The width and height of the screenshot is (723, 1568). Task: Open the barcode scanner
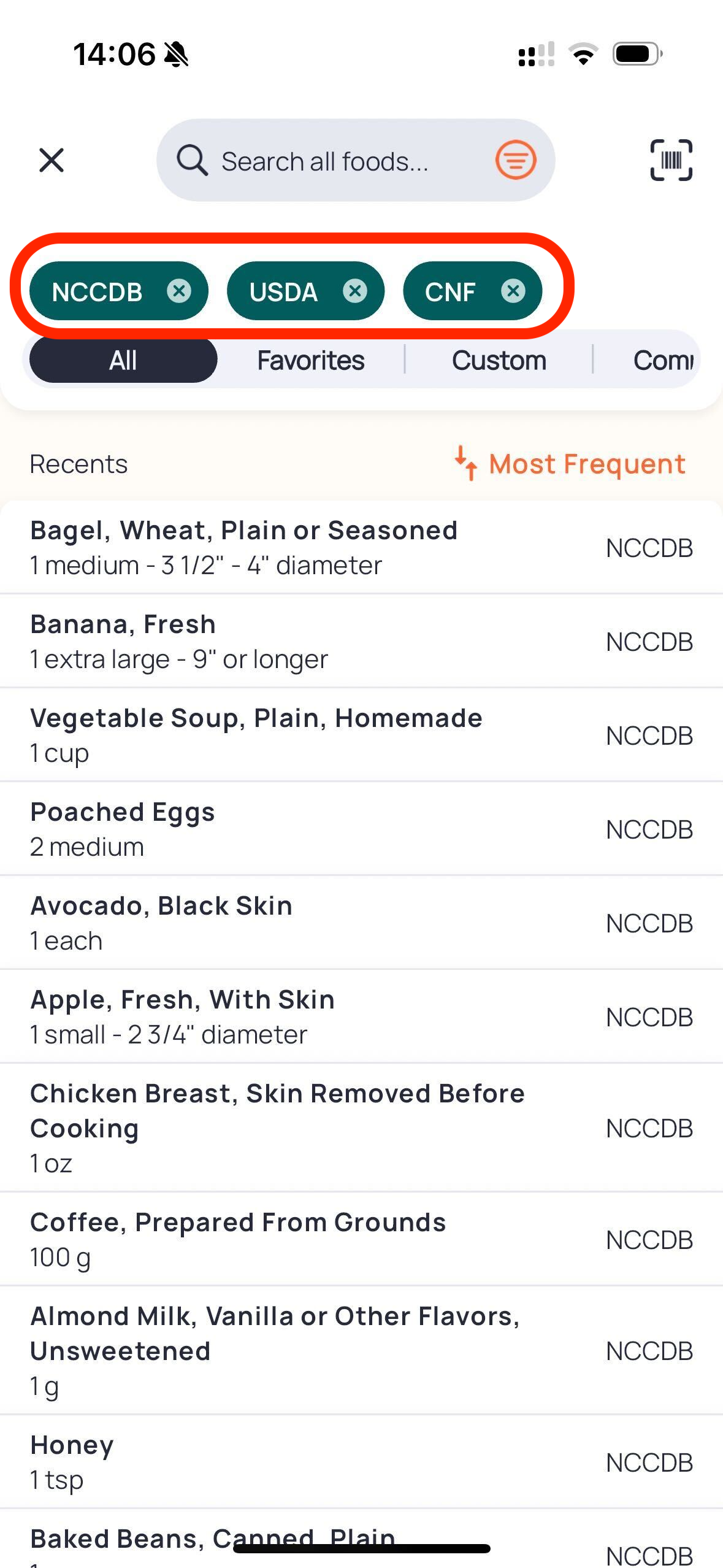click(x=671, y=161)
